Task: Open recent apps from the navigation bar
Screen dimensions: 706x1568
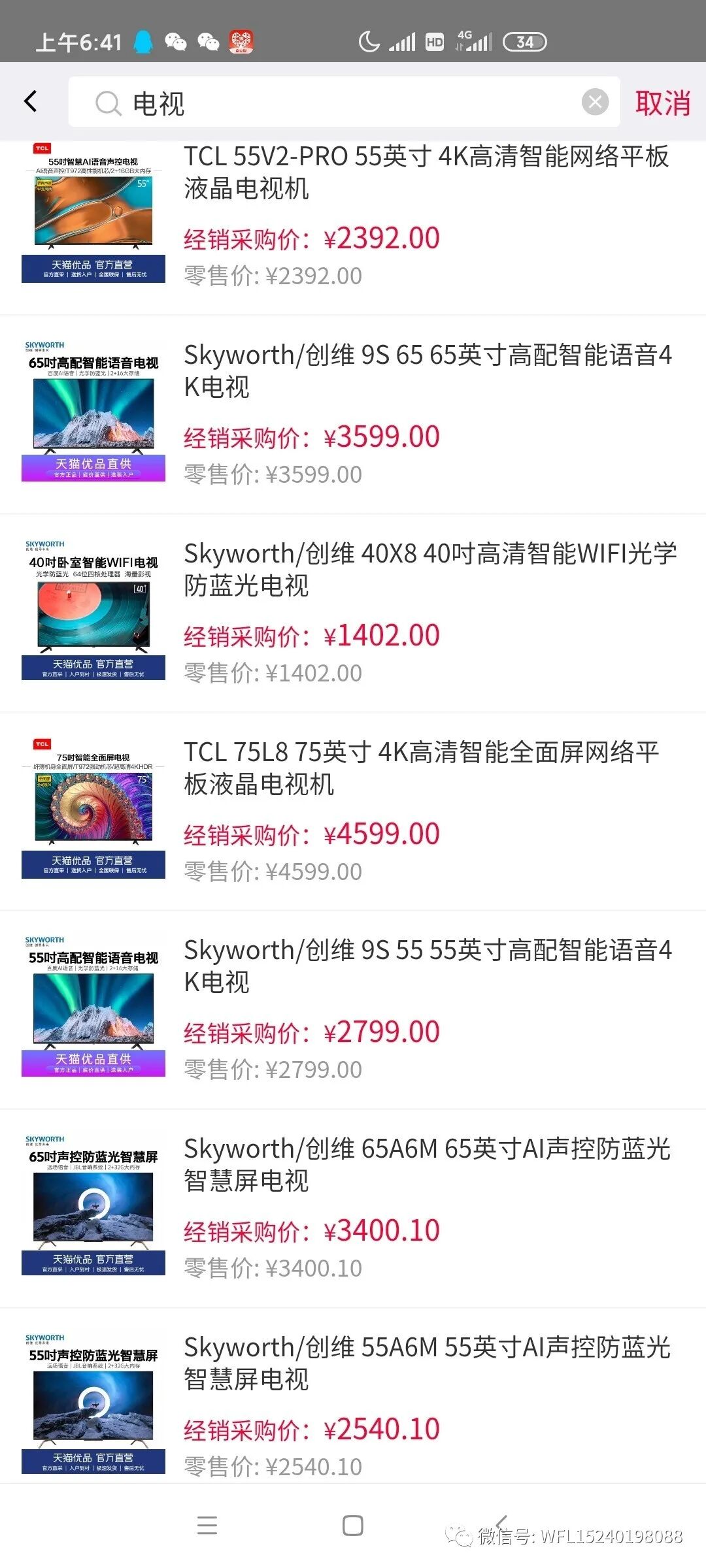Action: pyautogui.click(x=207, y=1526)
